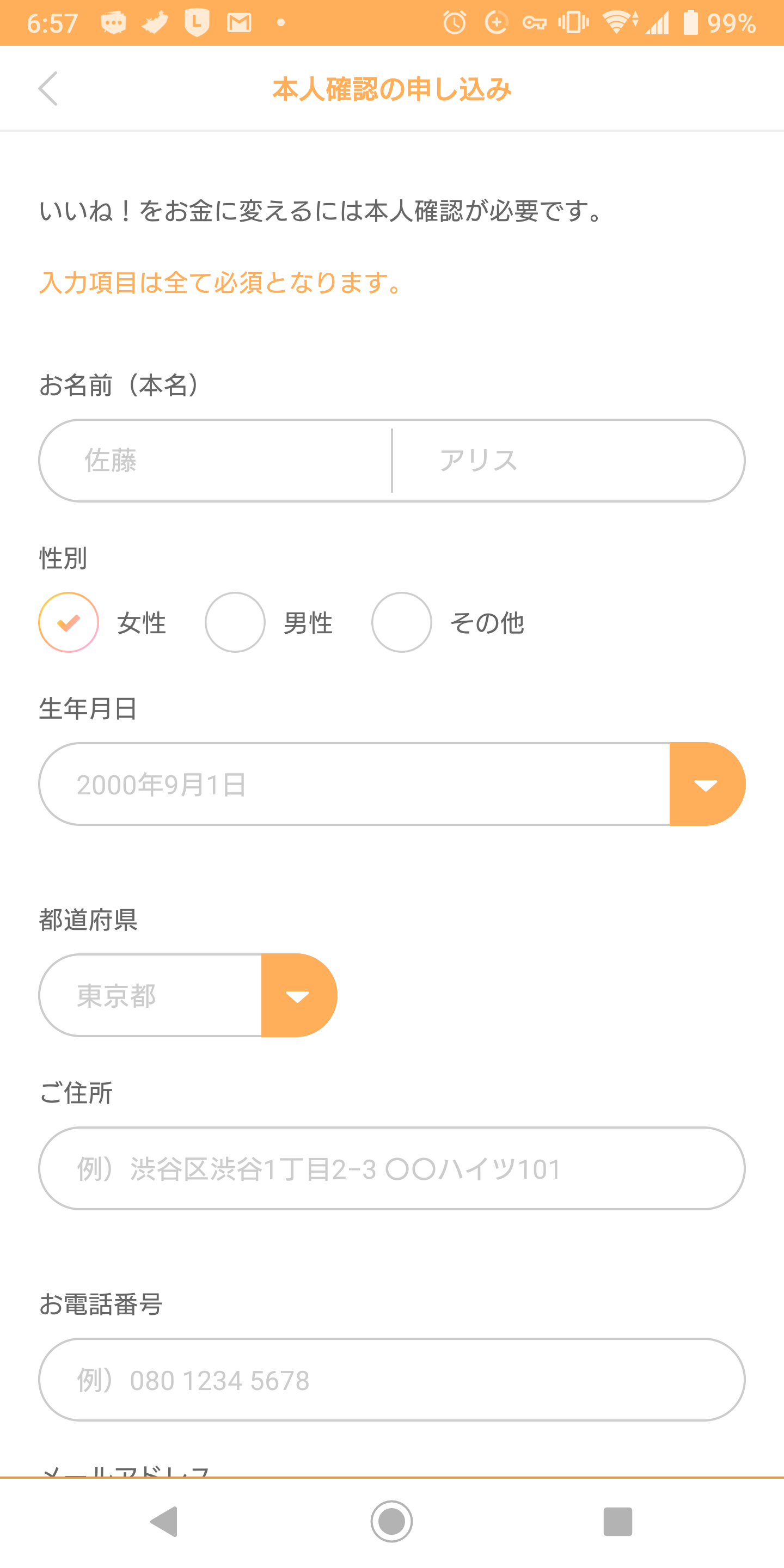Screen dimensions: 784x1568
Task: Tap the given name field showing アリス
Action: coord(568,461)
